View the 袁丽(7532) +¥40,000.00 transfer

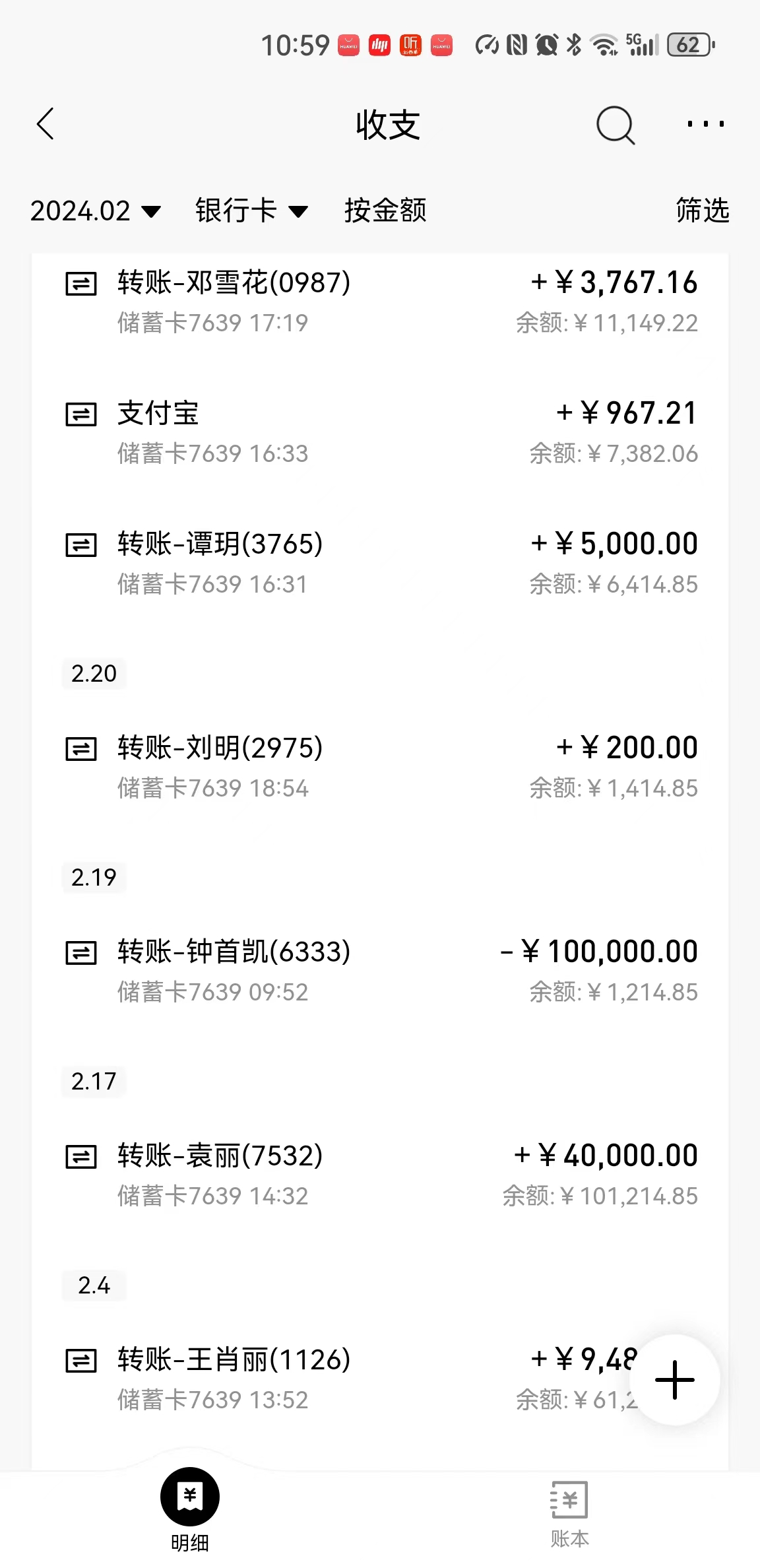tap(380, 1175)
